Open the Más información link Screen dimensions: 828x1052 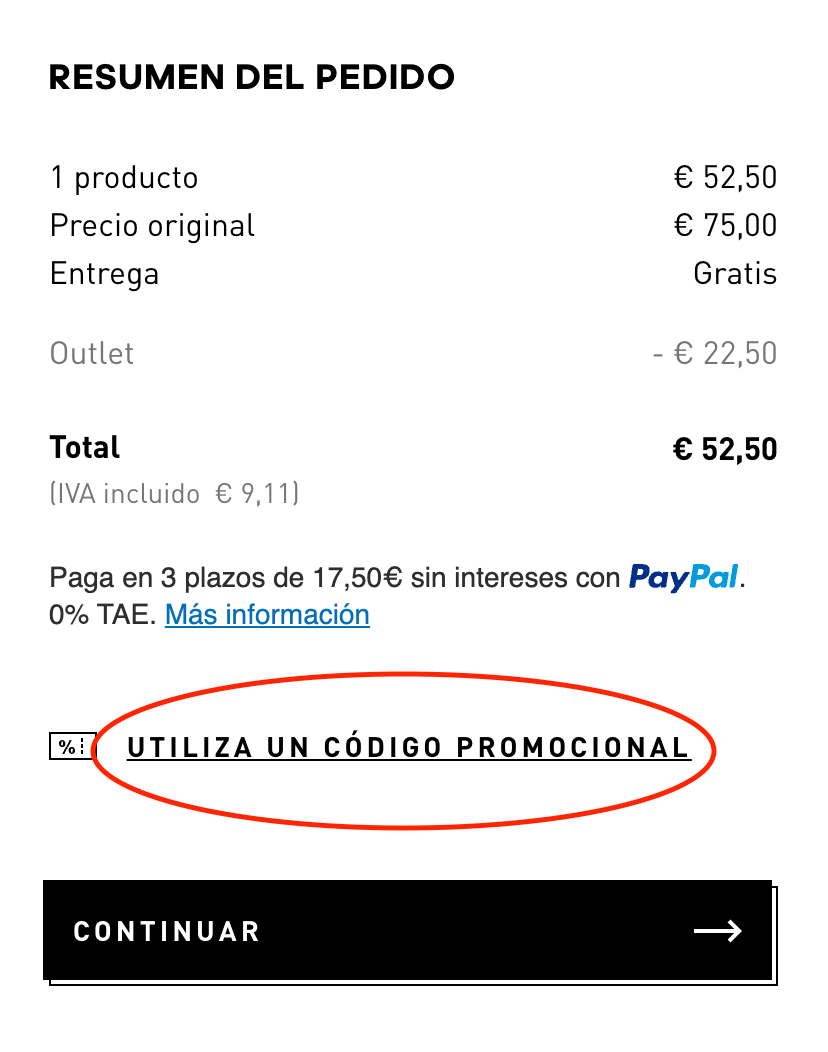pyautogui.click(x=267, y=613)
